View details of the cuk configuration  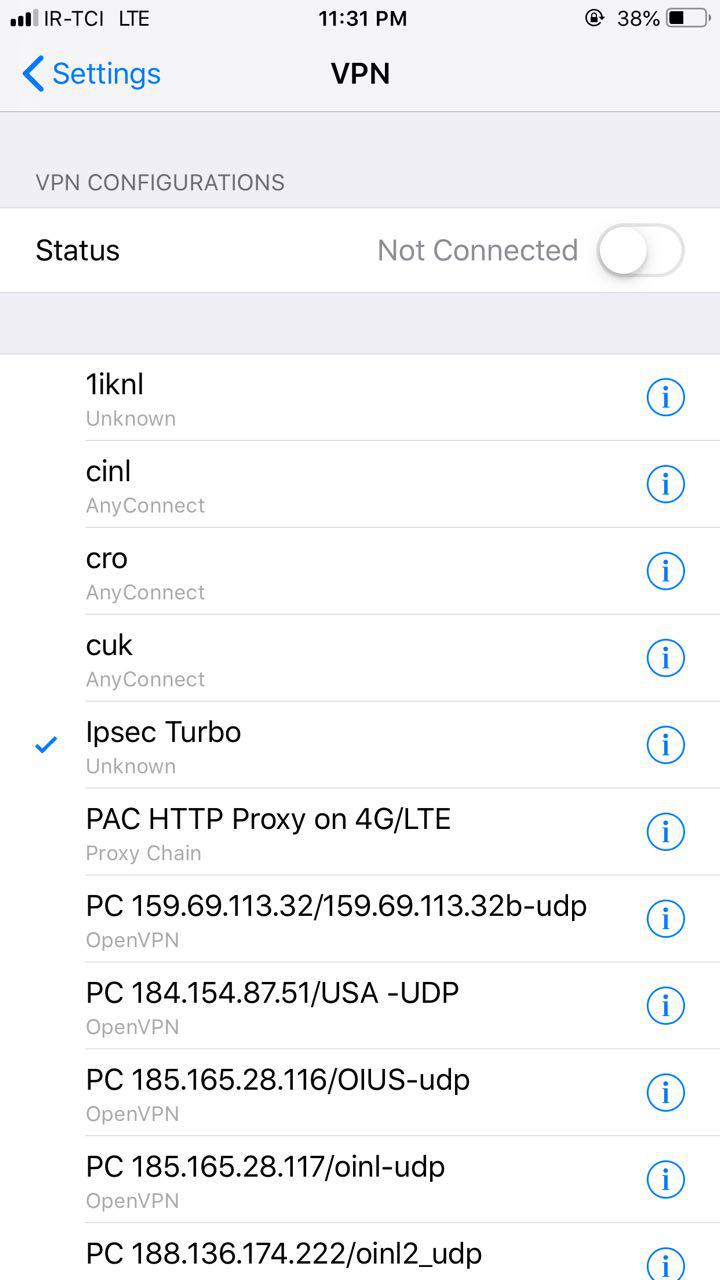[665, 659]
